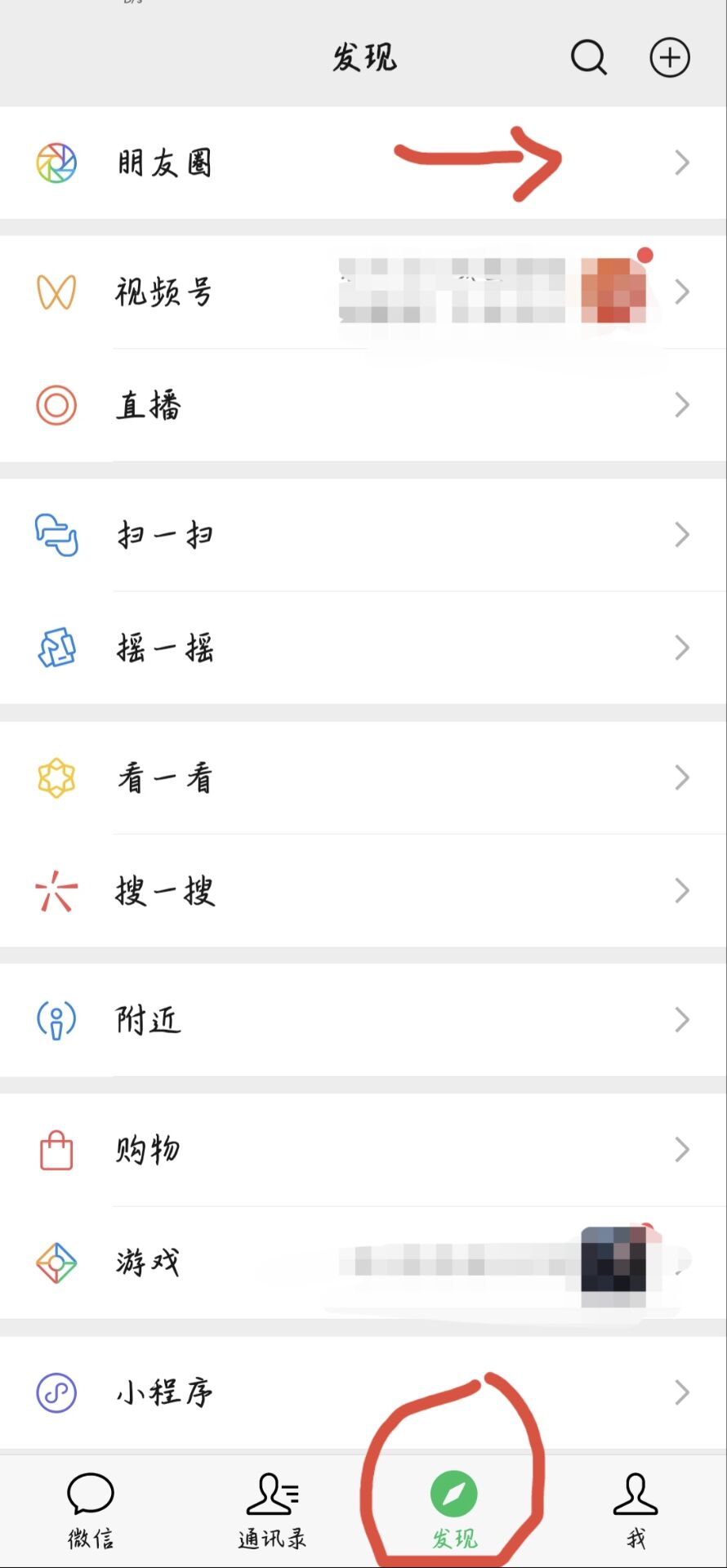The image size is (727, 1568).
Task: Tap the plus add icon
Action: click(x=670, y=57)
